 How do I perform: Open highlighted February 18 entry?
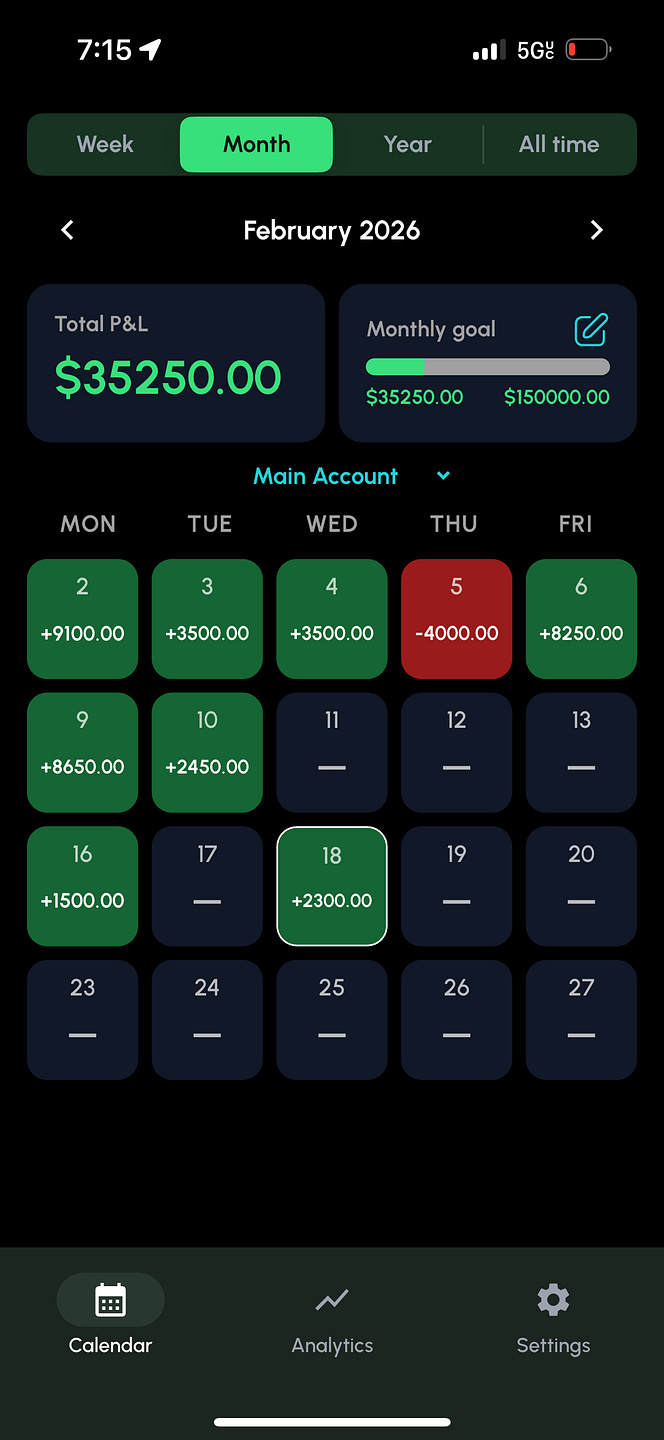(x=332, y=886)
